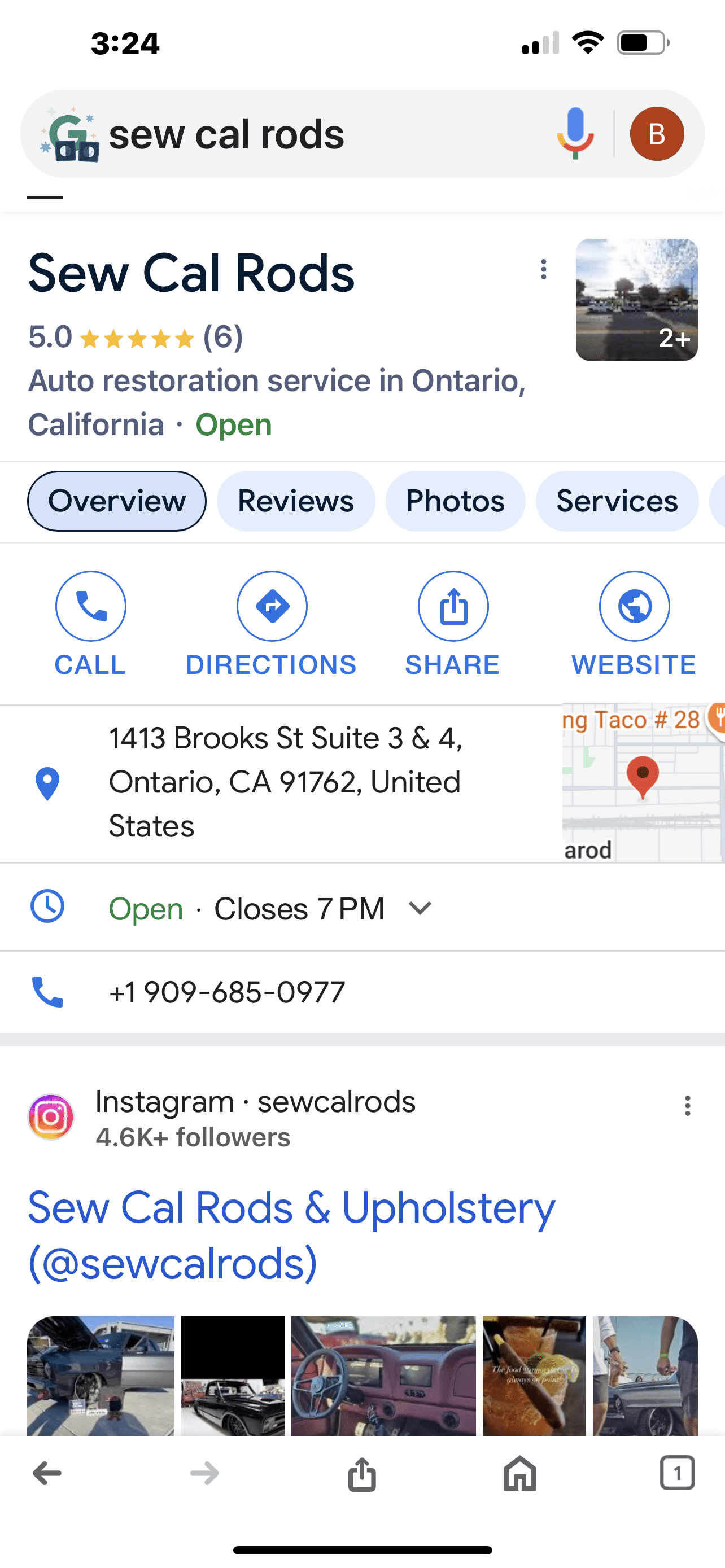Screen dimensions: 725x1568
Task: Select the Overview tab
Action: click(117, 501)
